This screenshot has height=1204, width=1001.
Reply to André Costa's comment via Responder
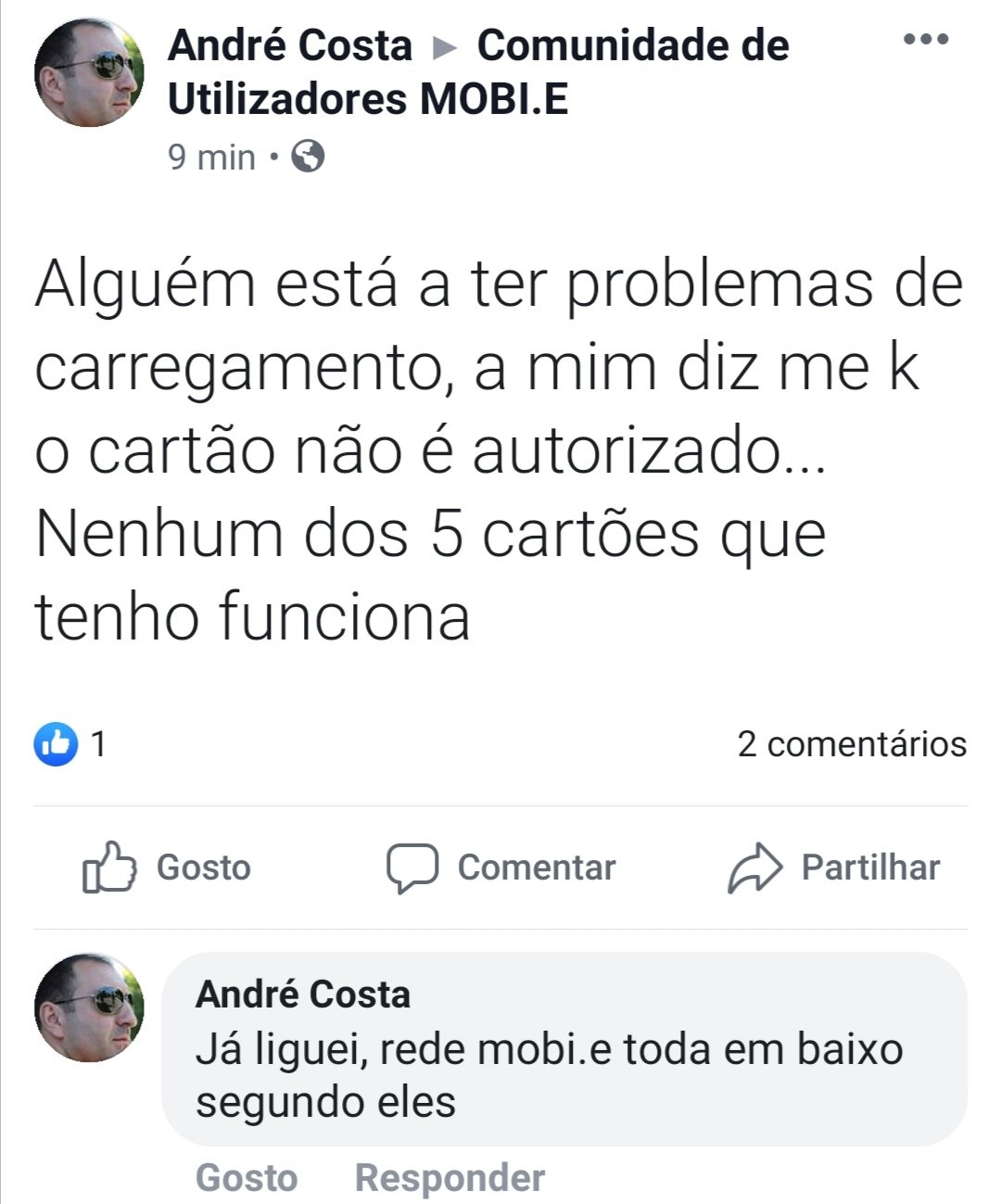point(450,1178)
